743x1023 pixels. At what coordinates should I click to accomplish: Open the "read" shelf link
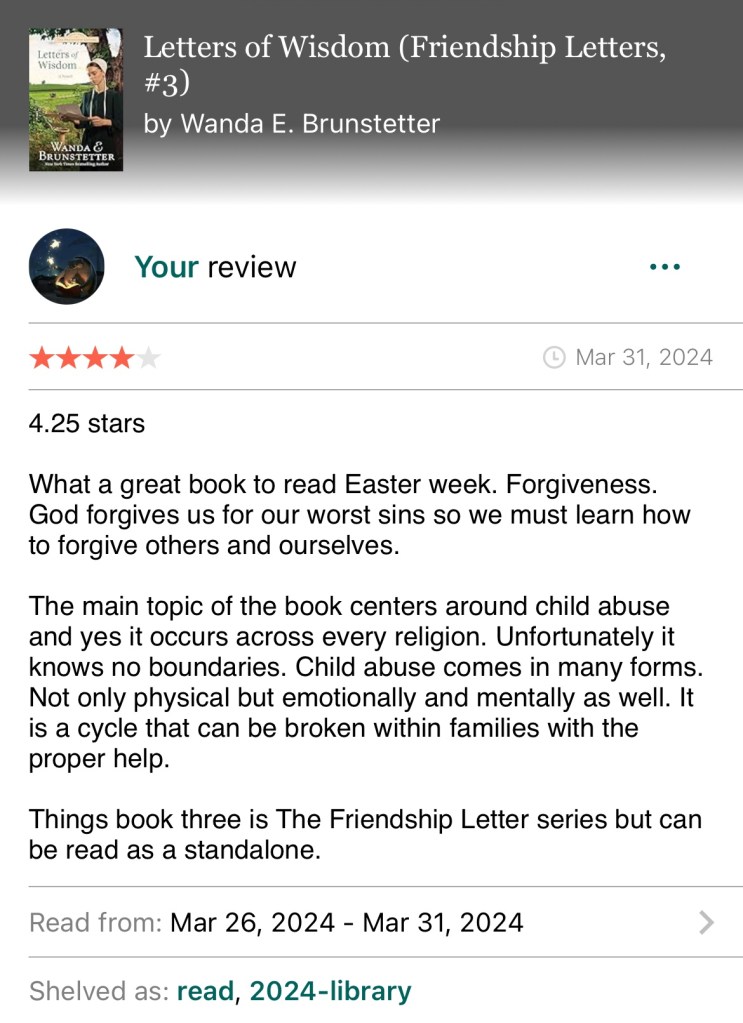coord(205,991)
